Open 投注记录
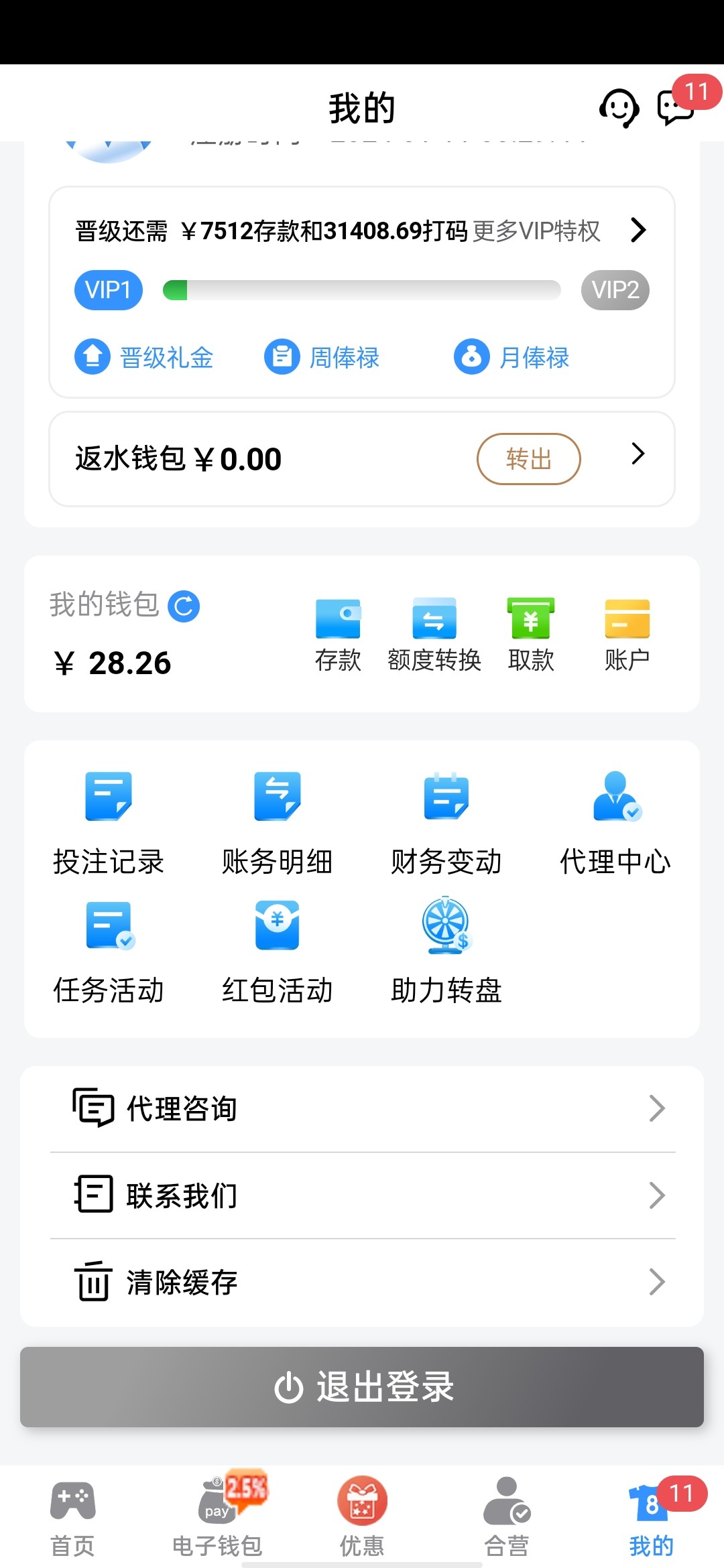This screenshot has width=724, height=1568. pyautogui.click(x=109, y=824)
